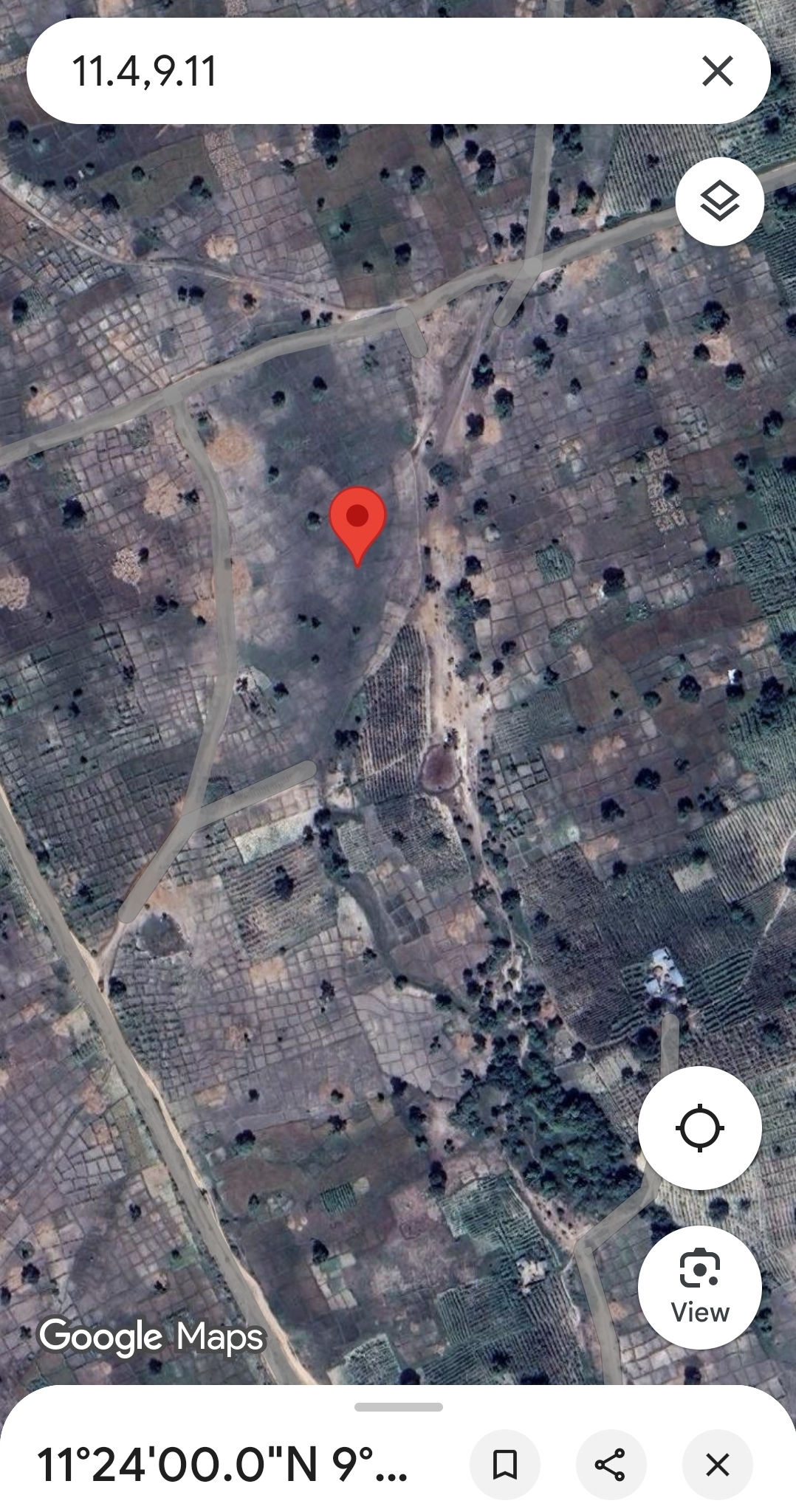
Task: Clear the search query with the X
Action: (718, 72)
